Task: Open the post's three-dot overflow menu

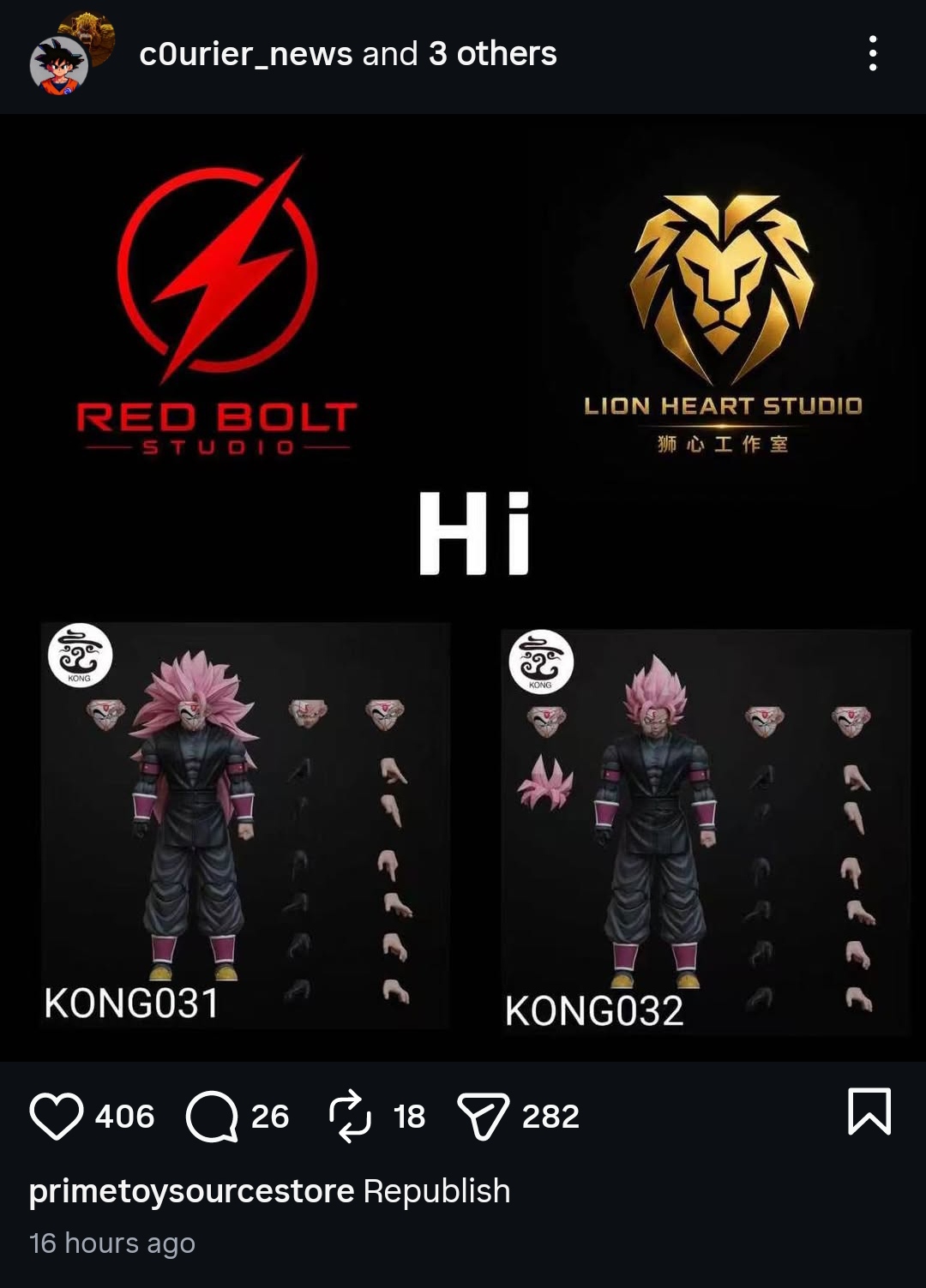Action: pyautogui.click(x=872, y=53)
